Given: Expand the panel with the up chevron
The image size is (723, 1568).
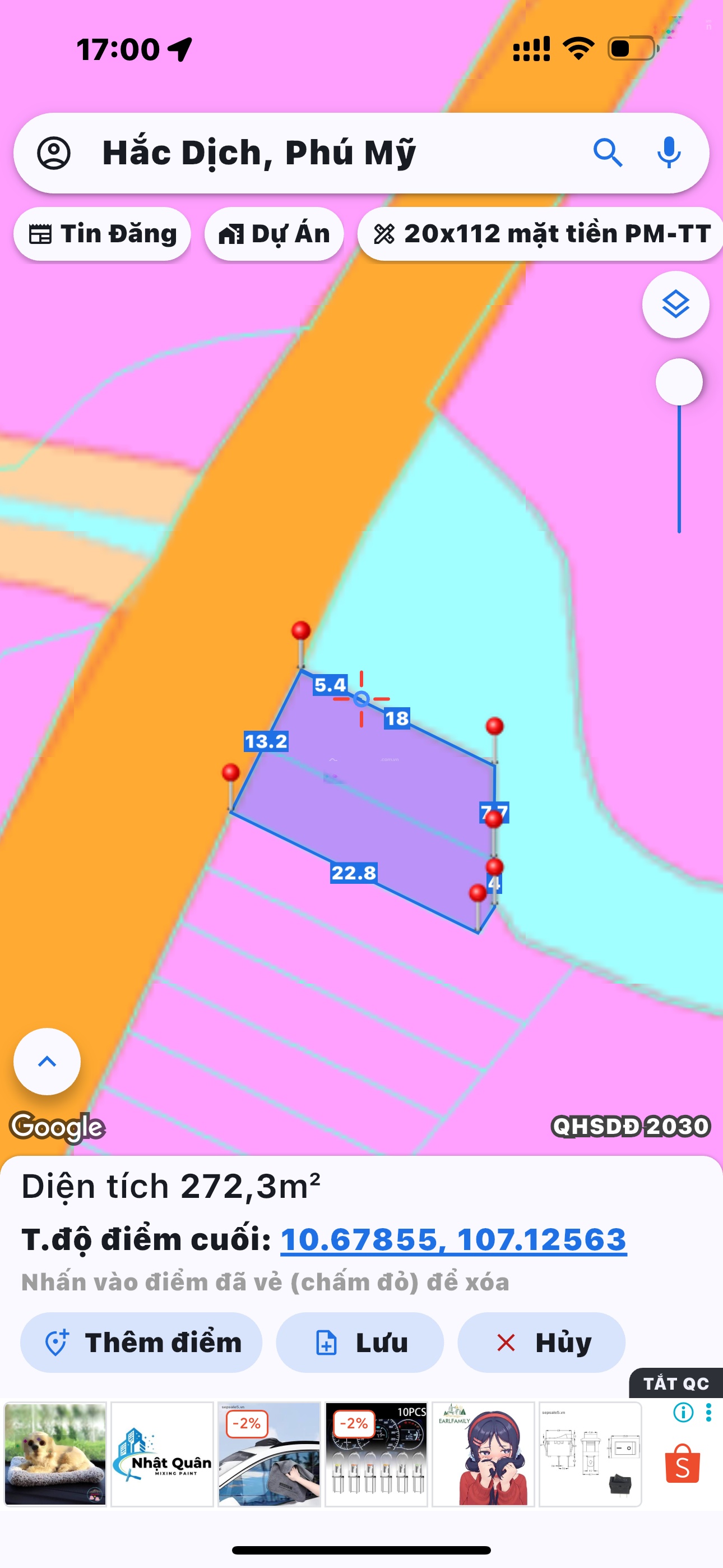Looking at the screenshot, I should click(x=47, y=1062).
